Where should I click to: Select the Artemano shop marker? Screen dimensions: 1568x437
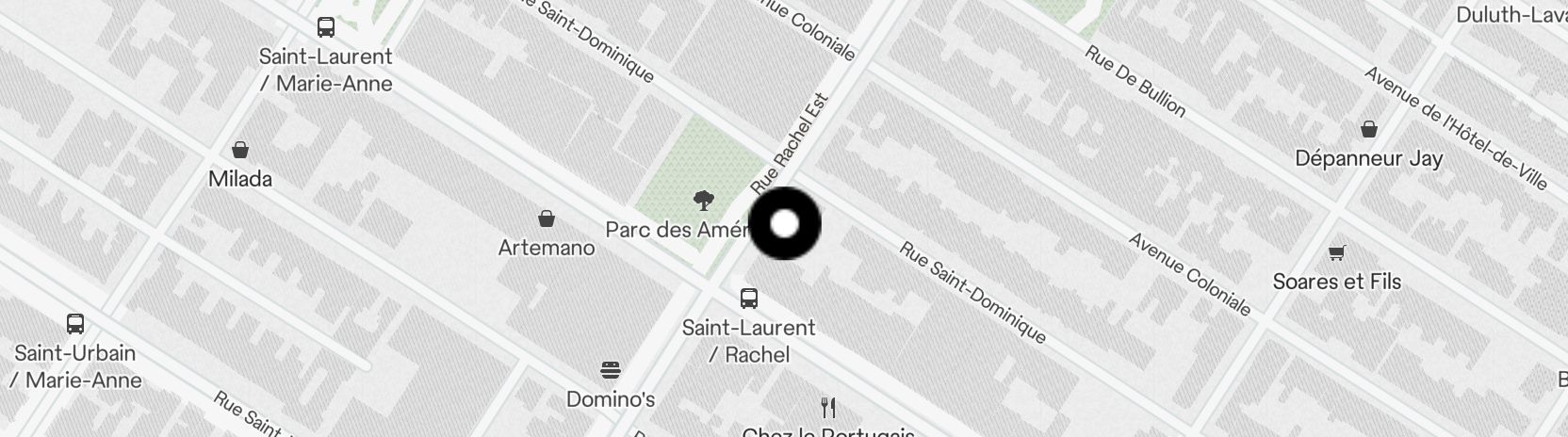(x=546, y=219)
